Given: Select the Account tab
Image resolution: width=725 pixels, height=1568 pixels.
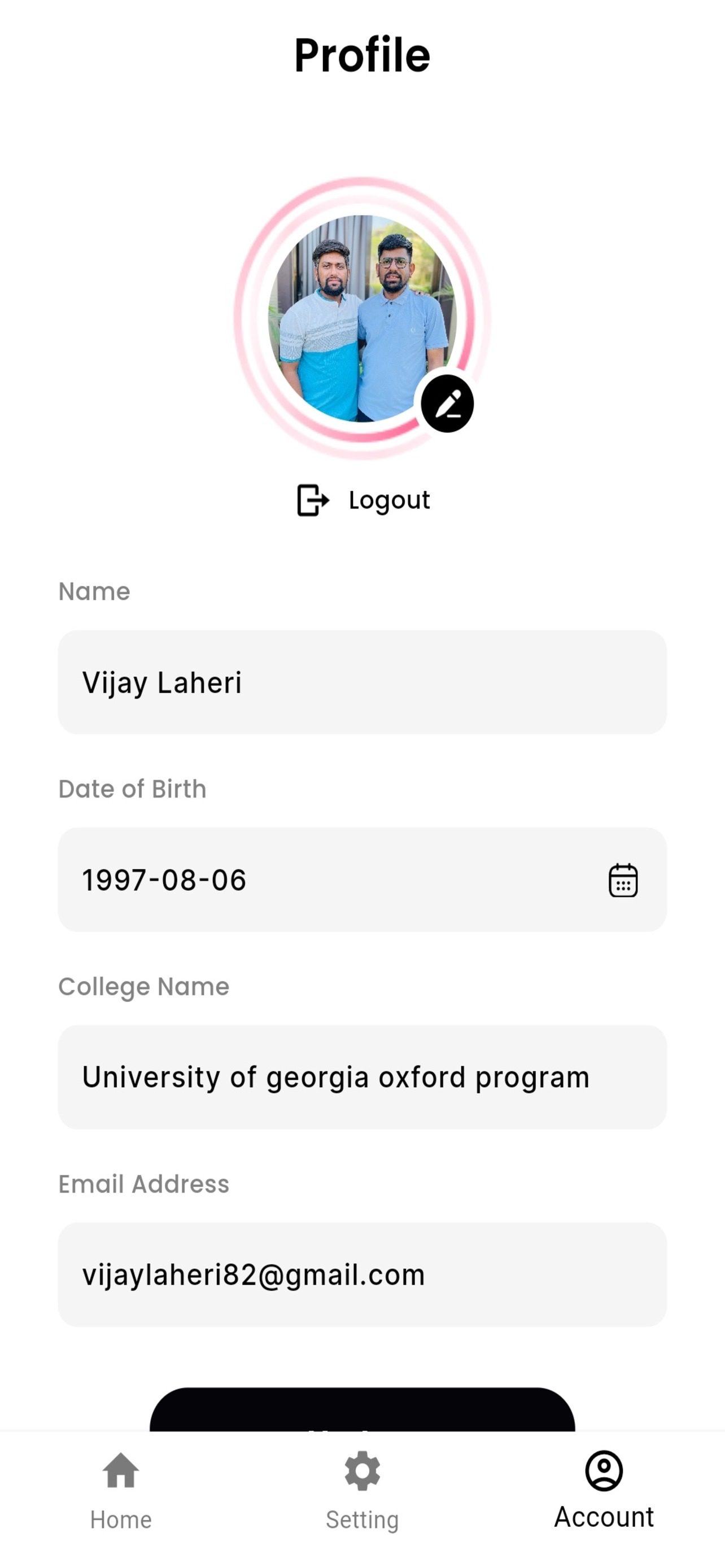Looking at the screenshot, I should pyautogui.click(x=604, y=1491).
